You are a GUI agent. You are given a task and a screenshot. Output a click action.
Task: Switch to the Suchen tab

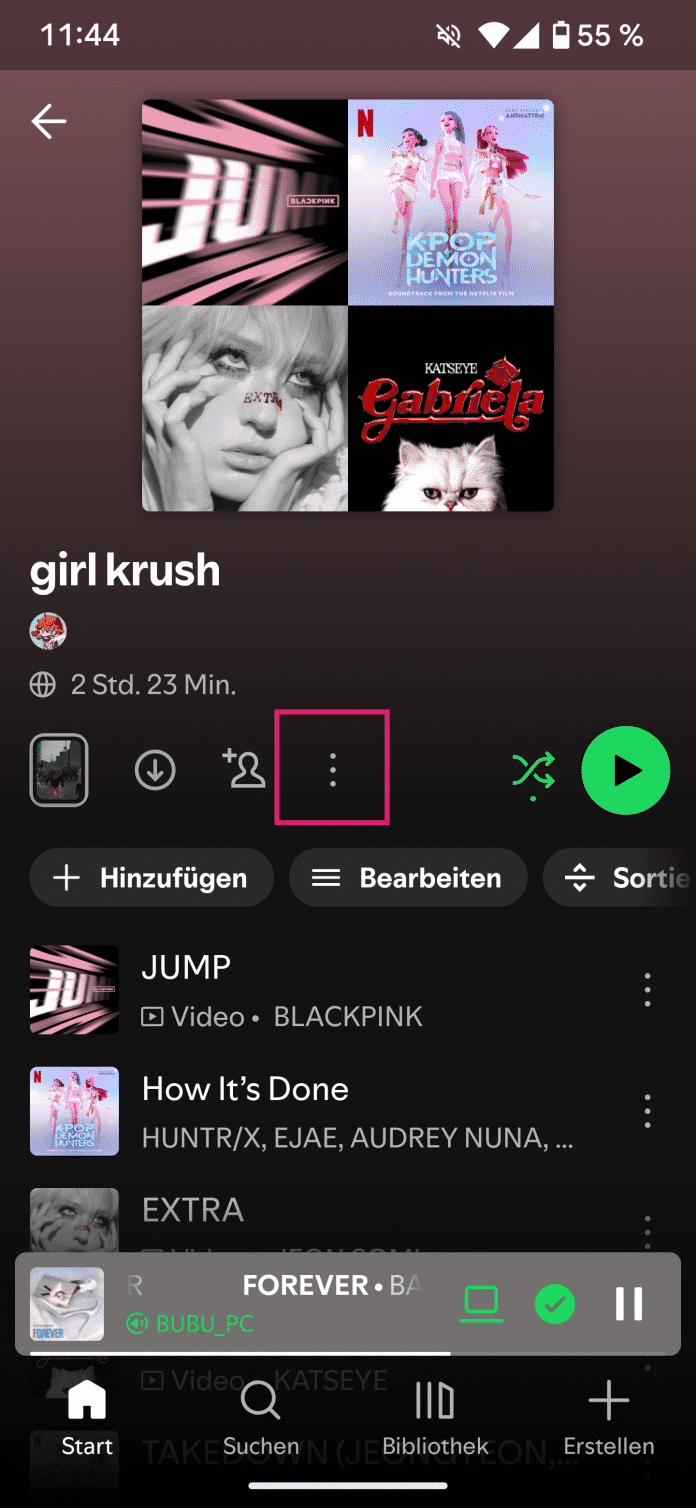(x=261, y=1418)
